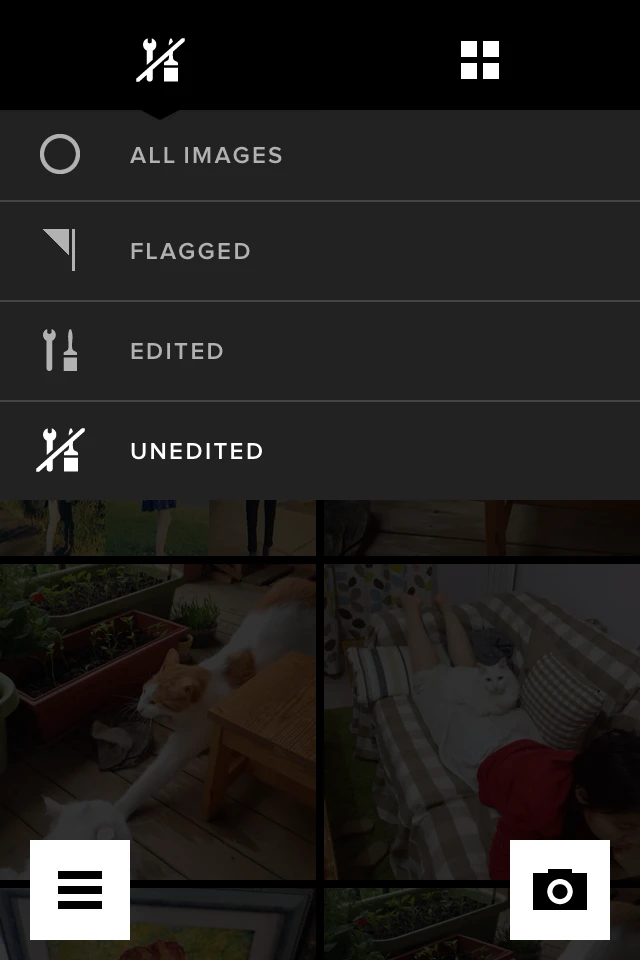Change grid layout with the tiles icon
The image size is (640, 960).
pyautogui.click(x=480, y=60)
